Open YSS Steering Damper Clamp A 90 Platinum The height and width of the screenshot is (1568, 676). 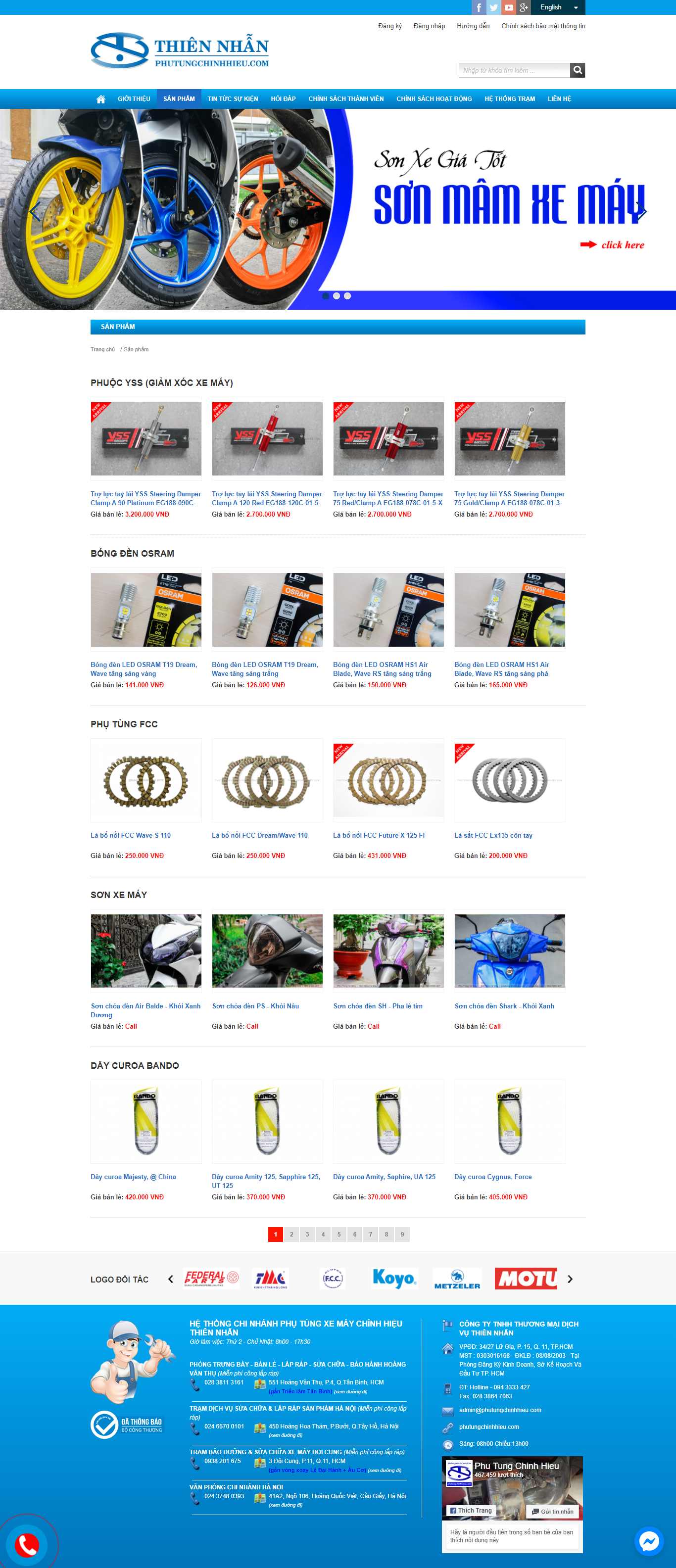pyautogui.click(x=145, y=498)
